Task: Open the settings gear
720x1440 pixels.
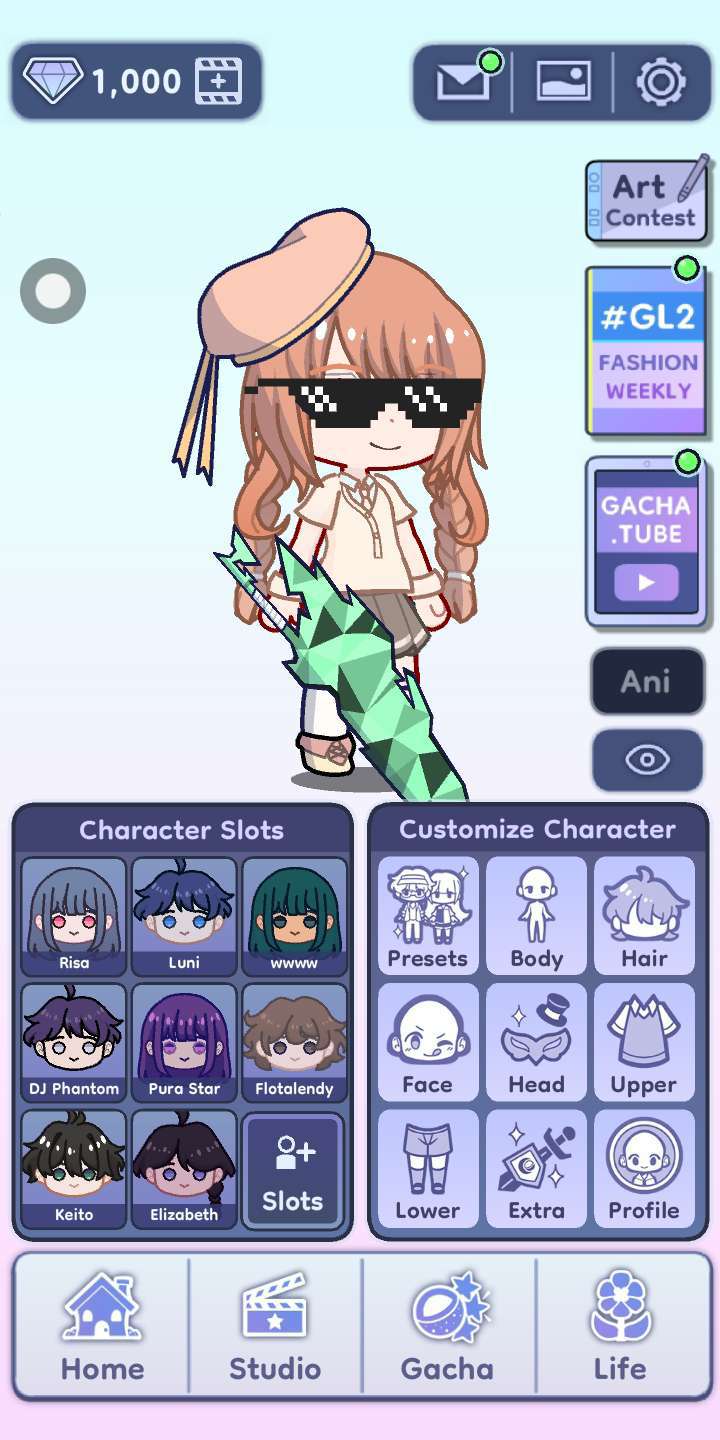Action: 660,82
